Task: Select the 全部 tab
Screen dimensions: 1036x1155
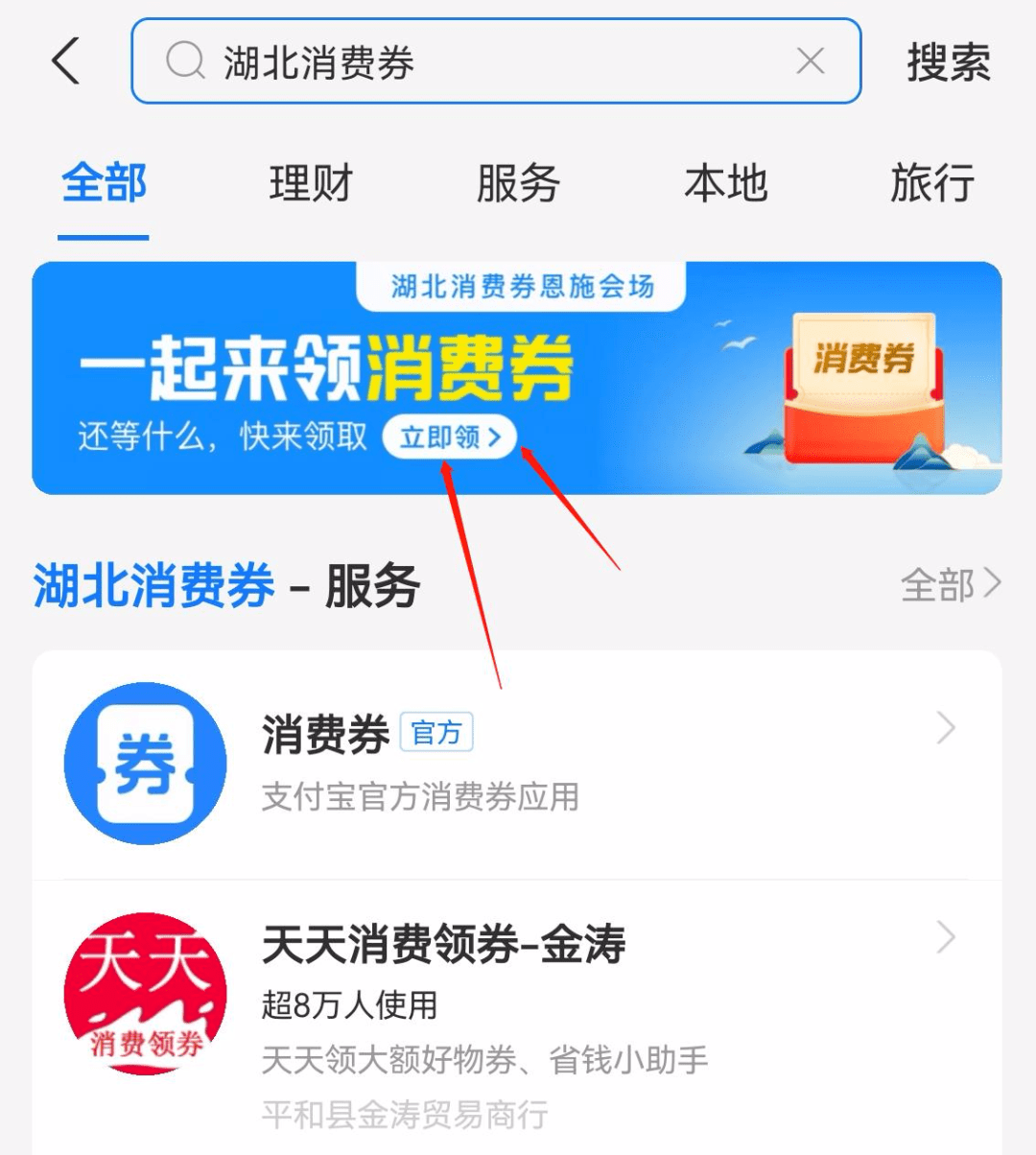Action: click(104, 182)
